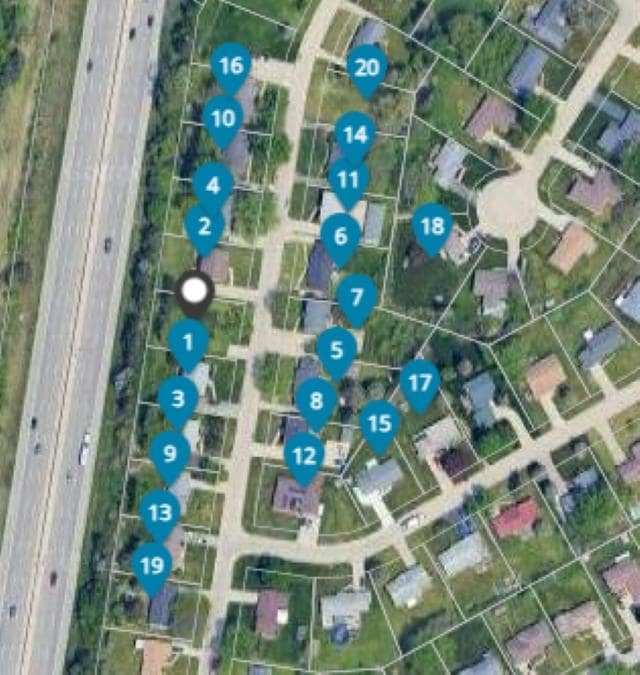Tap map marker number 3
Viewport: 640px width, 675px height.
pyautogui.click(x=178, y=398)
